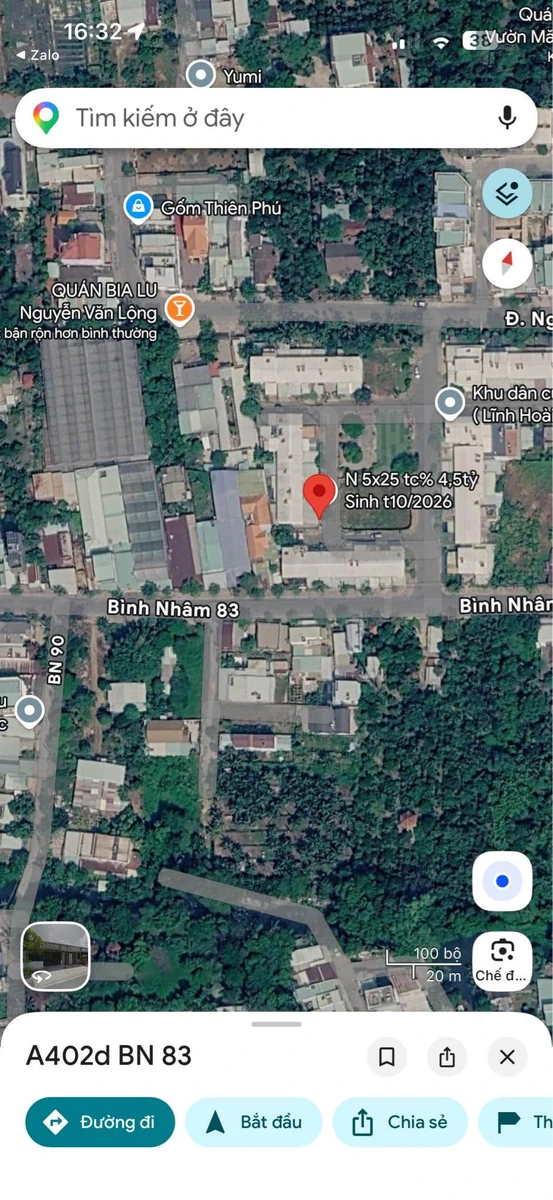553x1200 pixels.
Task: Return to Zalo via the back link
Action: pos(38,56)
